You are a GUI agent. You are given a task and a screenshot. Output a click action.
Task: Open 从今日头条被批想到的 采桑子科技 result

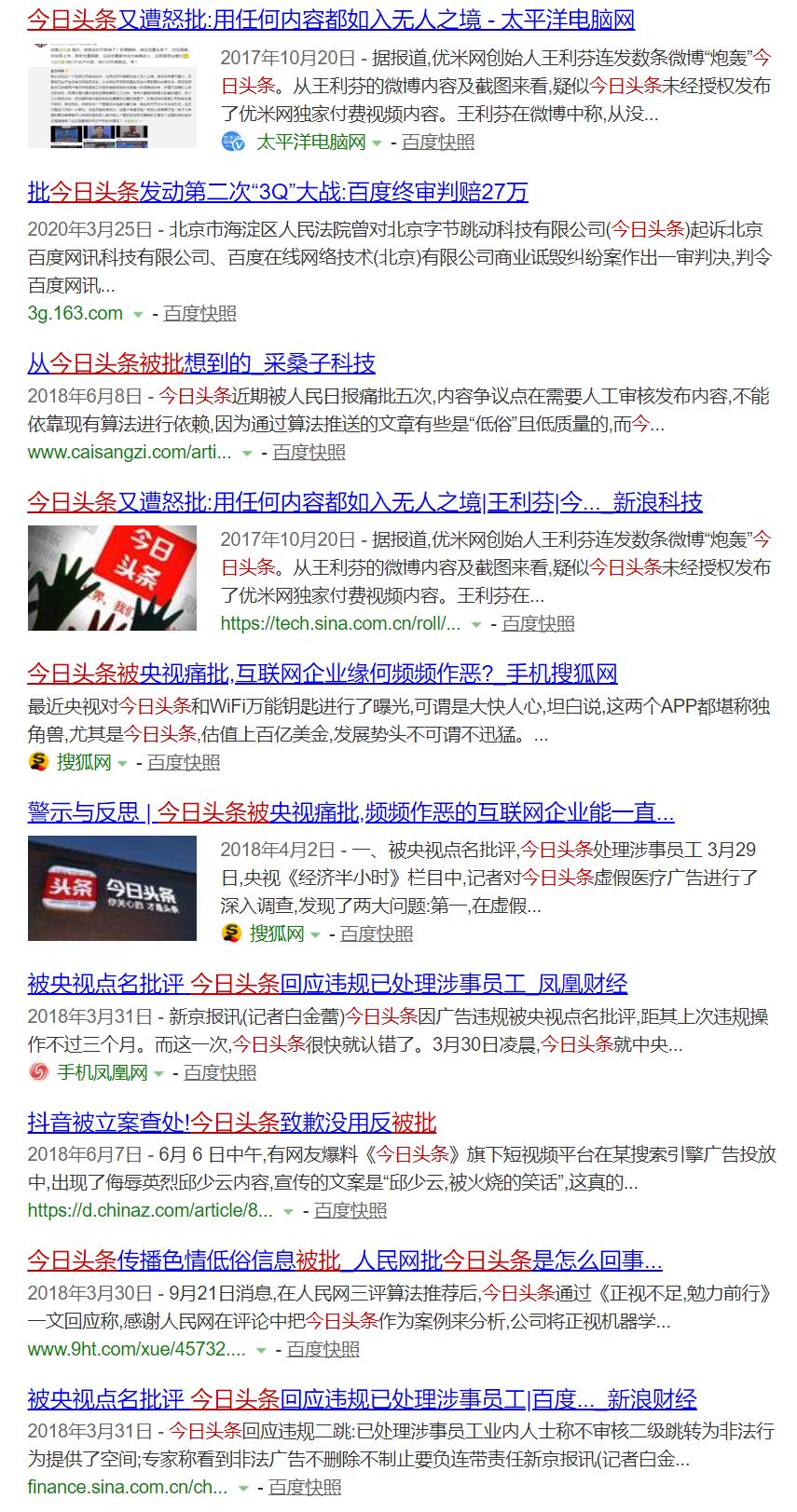pos(201,363)
